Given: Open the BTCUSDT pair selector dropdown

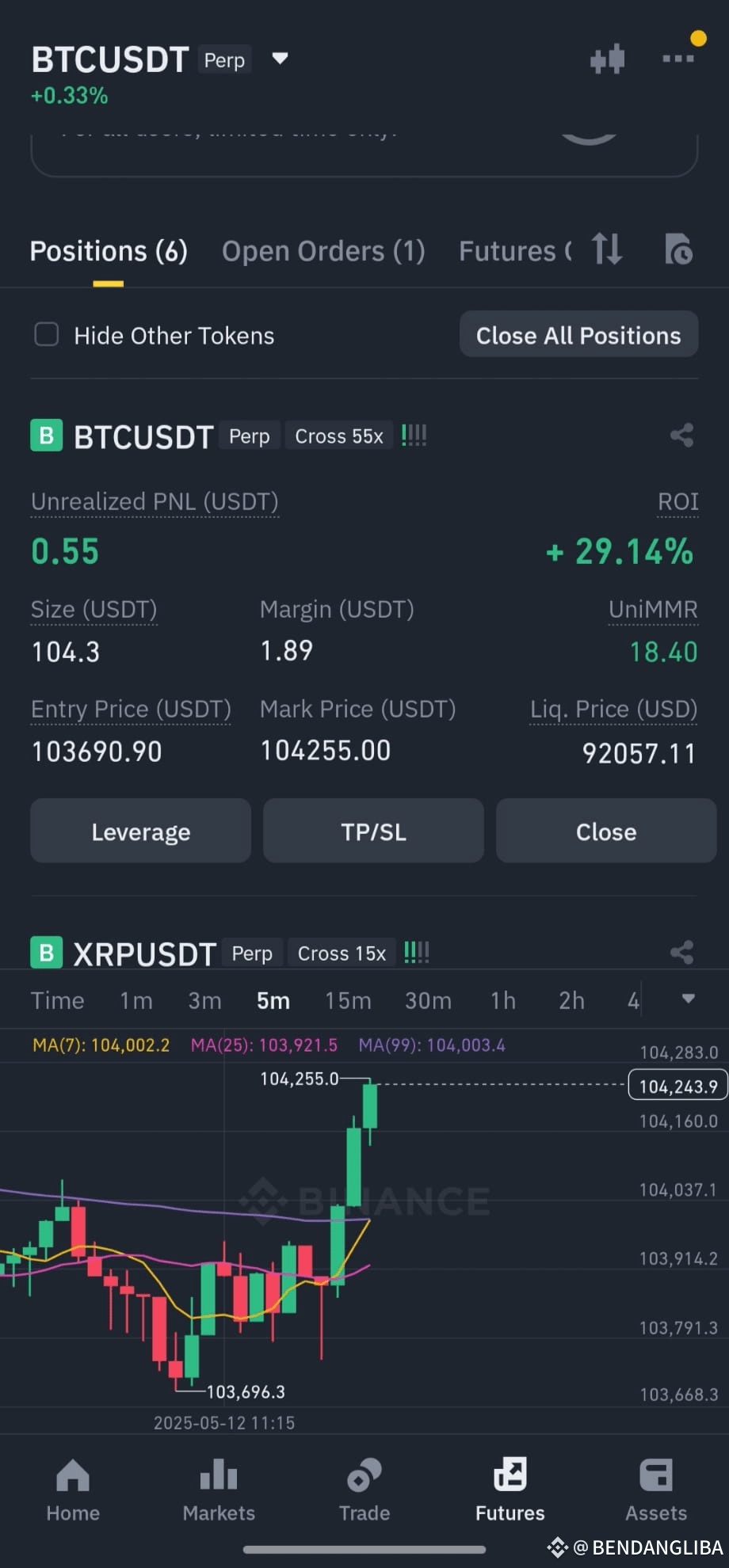Looking at the screenshot, I should (x=280, y=59).
